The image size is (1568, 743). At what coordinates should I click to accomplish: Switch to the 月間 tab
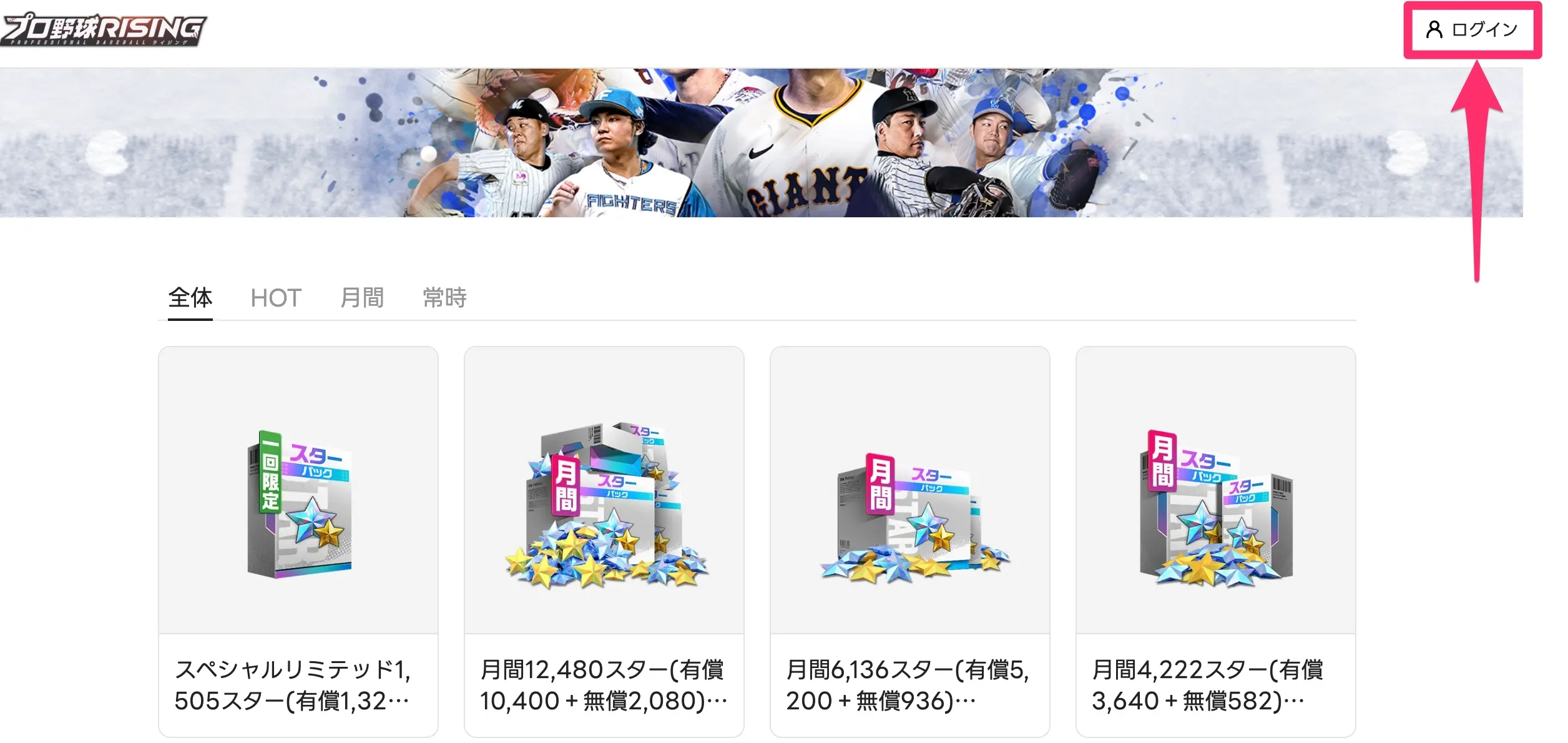[x=362, y=298]
